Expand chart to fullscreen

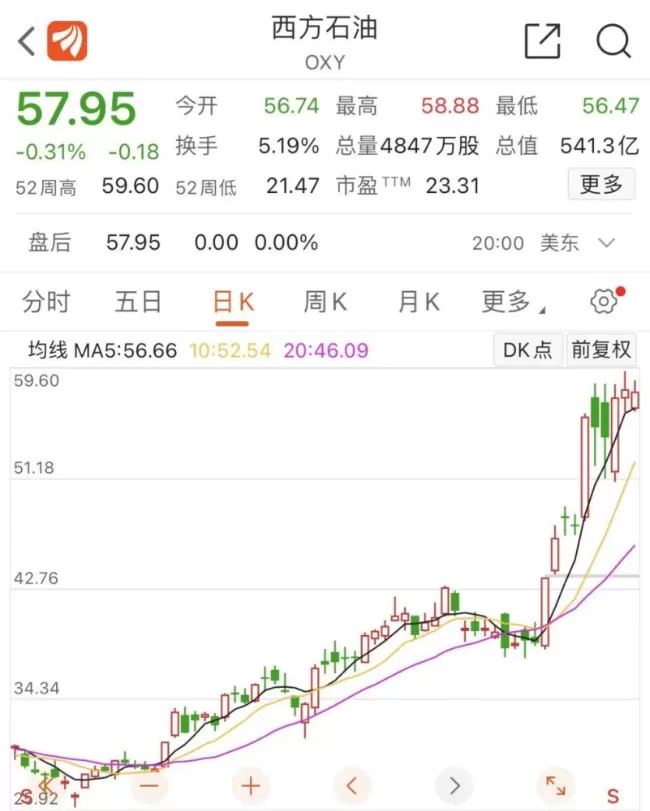556,786
